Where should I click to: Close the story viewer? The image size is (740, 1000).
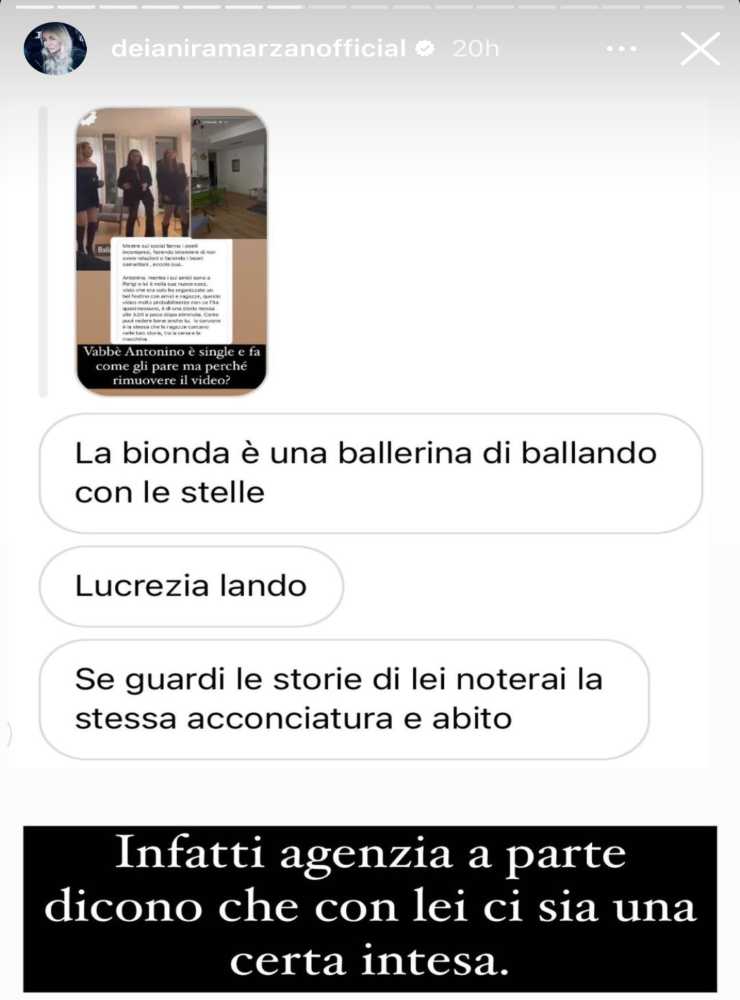click(x=700, y=48)
